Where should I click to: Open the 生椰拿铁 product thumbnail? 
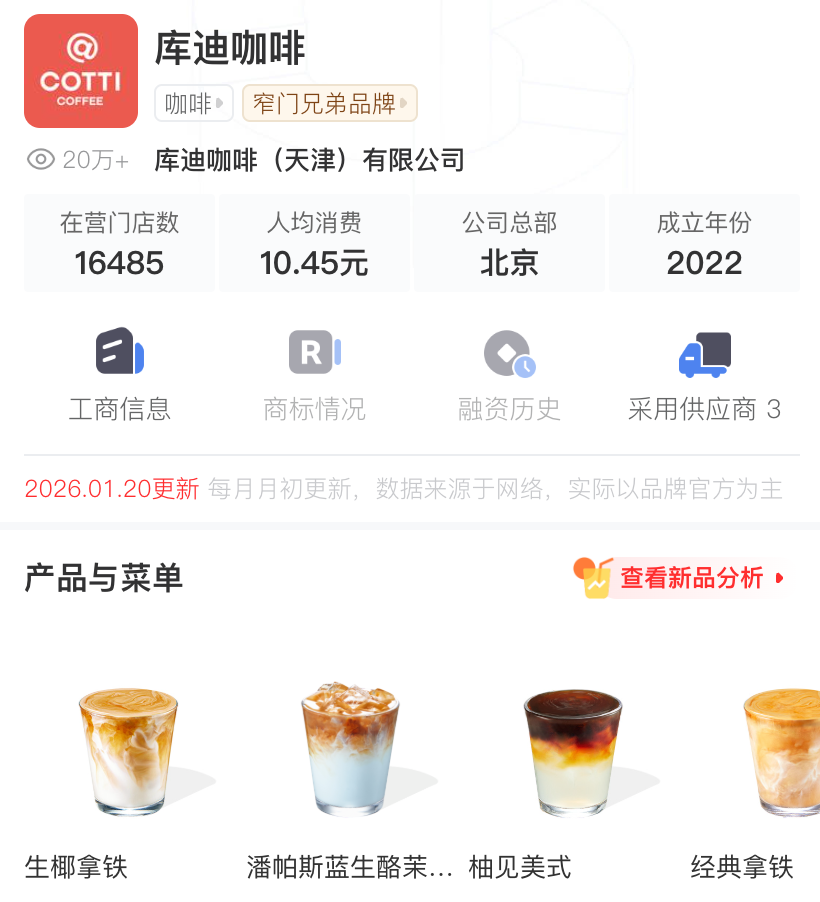[128, 751]
